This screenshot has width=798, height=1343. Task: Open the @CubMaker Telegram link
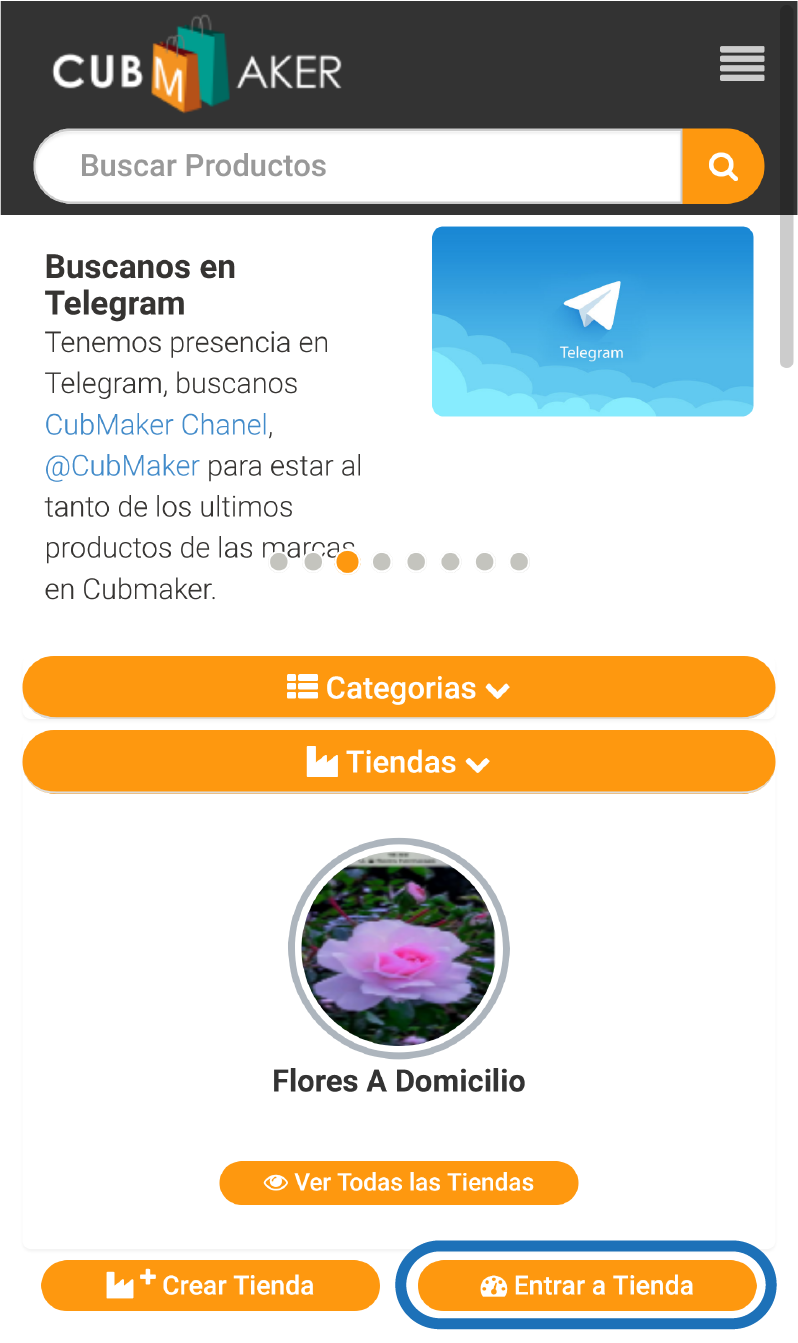tap(122, 466)
